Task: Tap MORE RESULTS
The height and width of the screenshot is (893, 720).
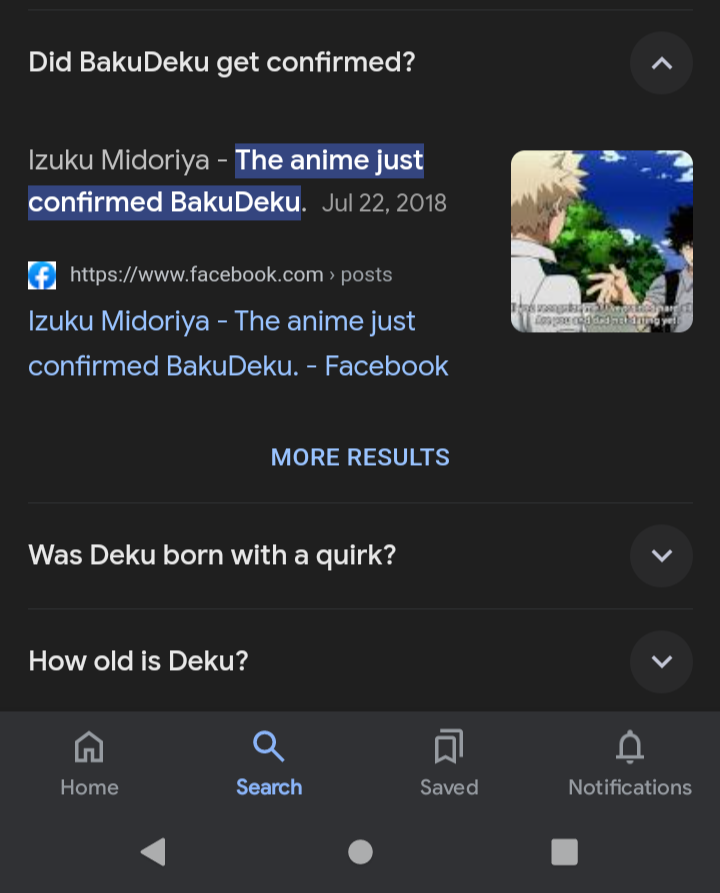Action: point(360,457)
